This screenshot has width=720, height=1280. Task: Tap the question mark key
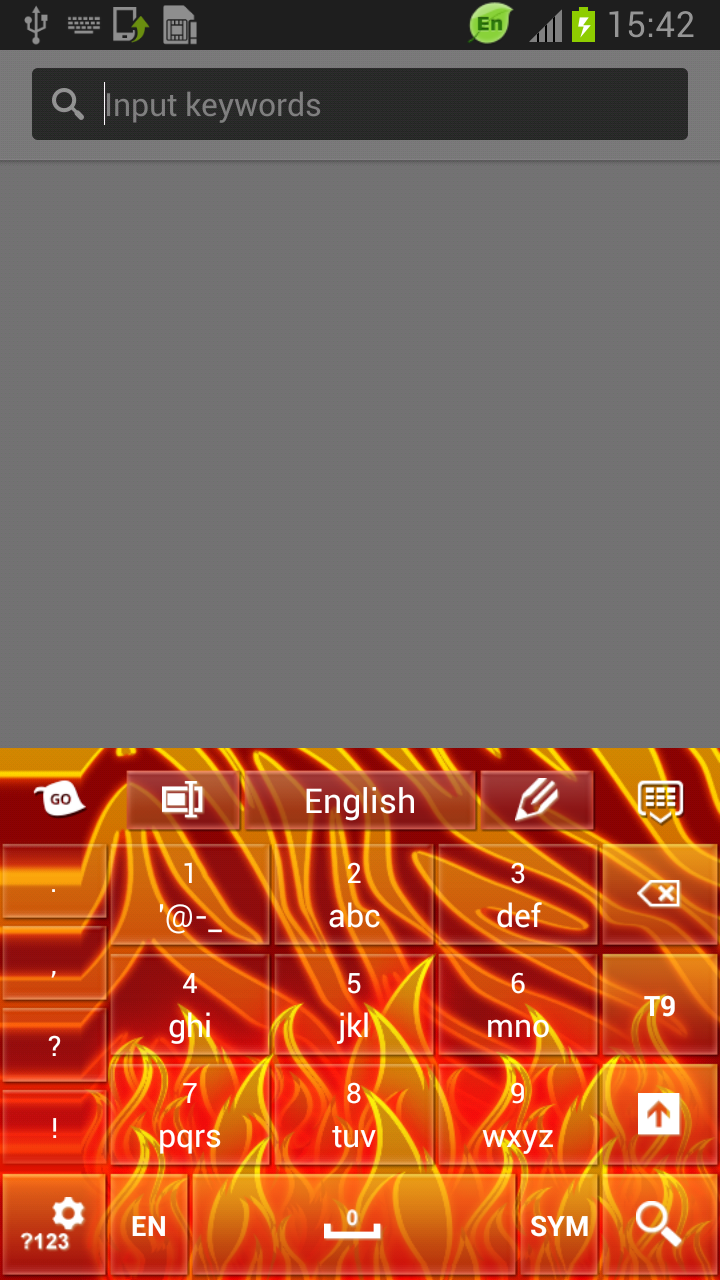(53, 1043)
